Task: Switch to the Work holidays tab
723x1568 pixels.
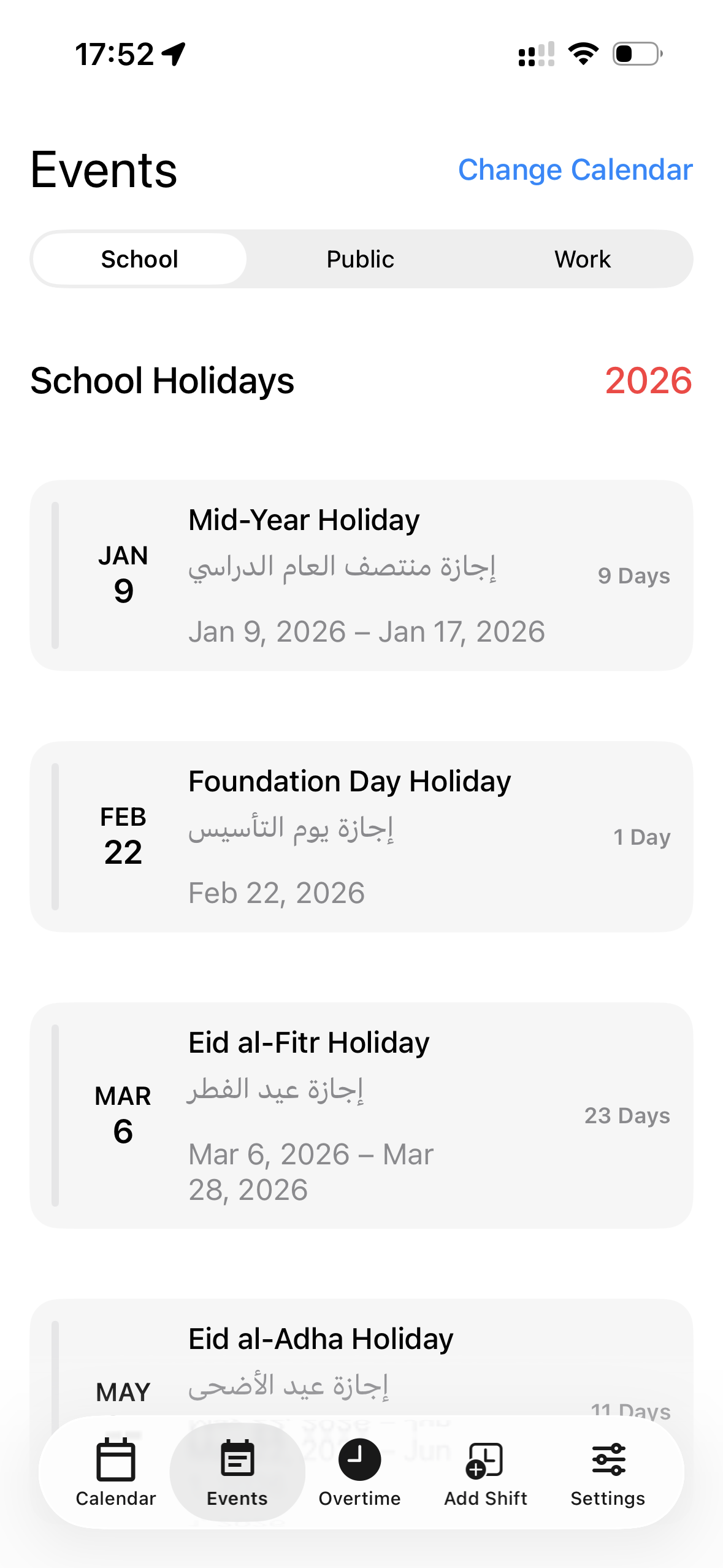Action: pyautogui.click(x=582, y=258)
